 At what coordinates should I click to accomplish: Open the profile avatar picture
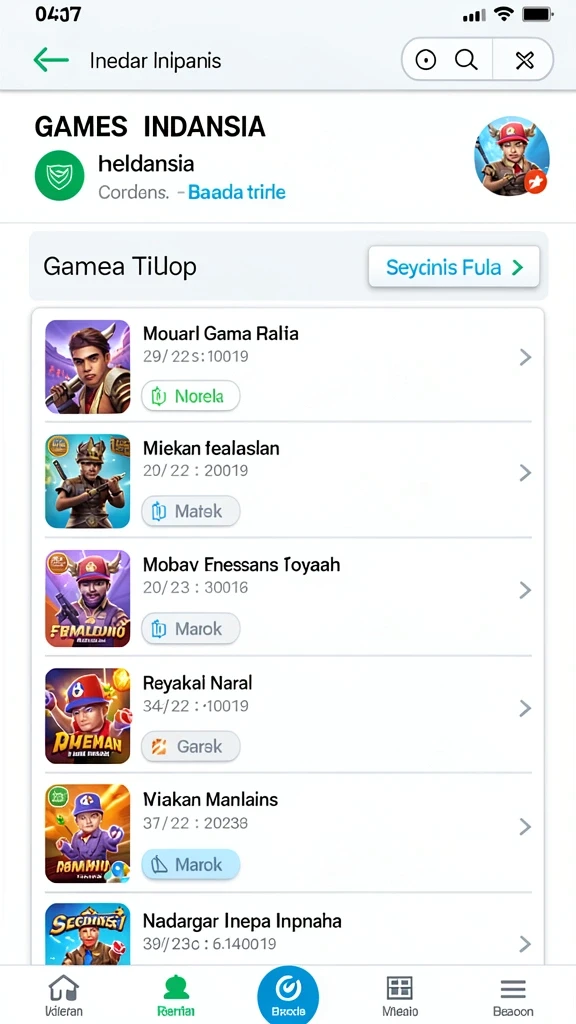(x=511, y=157)
